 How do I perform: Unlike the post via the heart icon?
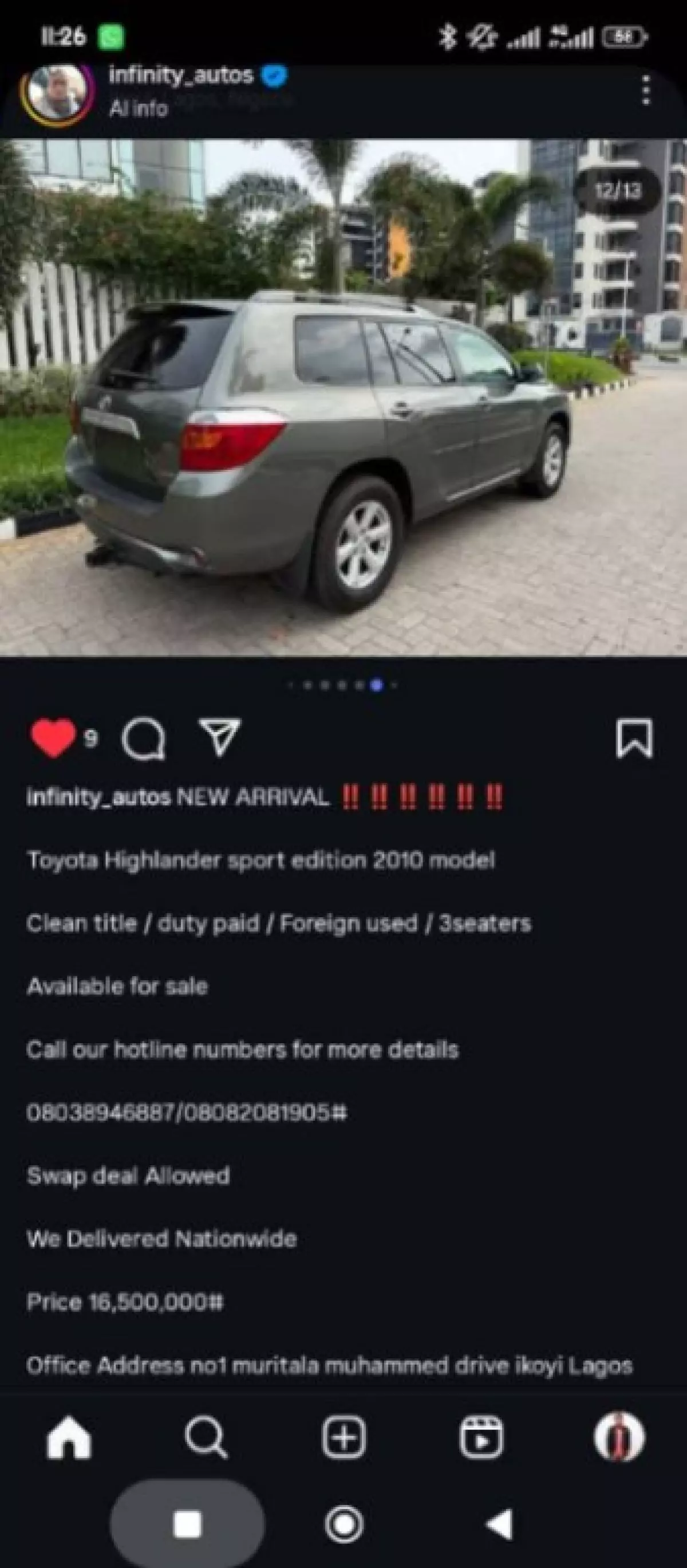click(54, 738)
